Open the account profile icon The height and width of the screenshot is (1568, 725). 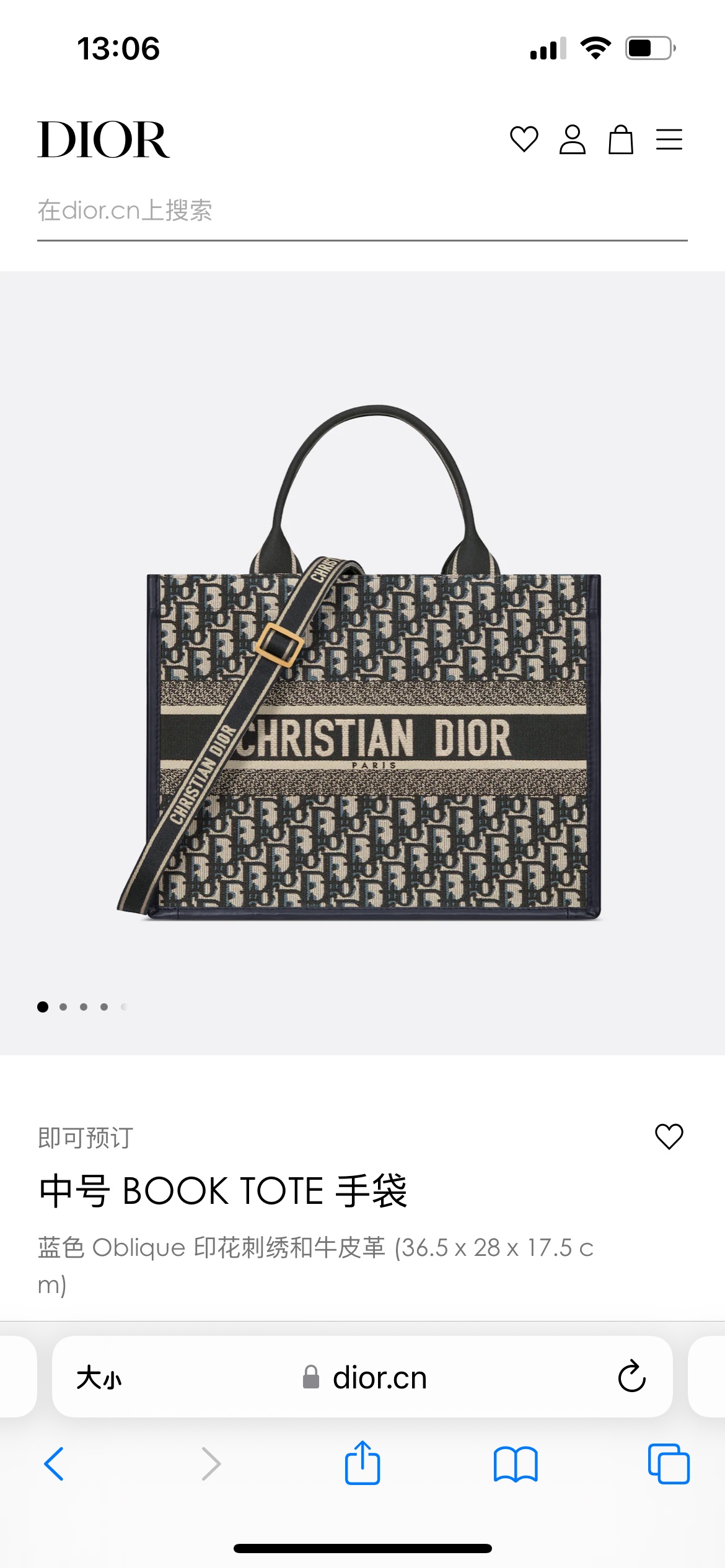click(572, 139)
